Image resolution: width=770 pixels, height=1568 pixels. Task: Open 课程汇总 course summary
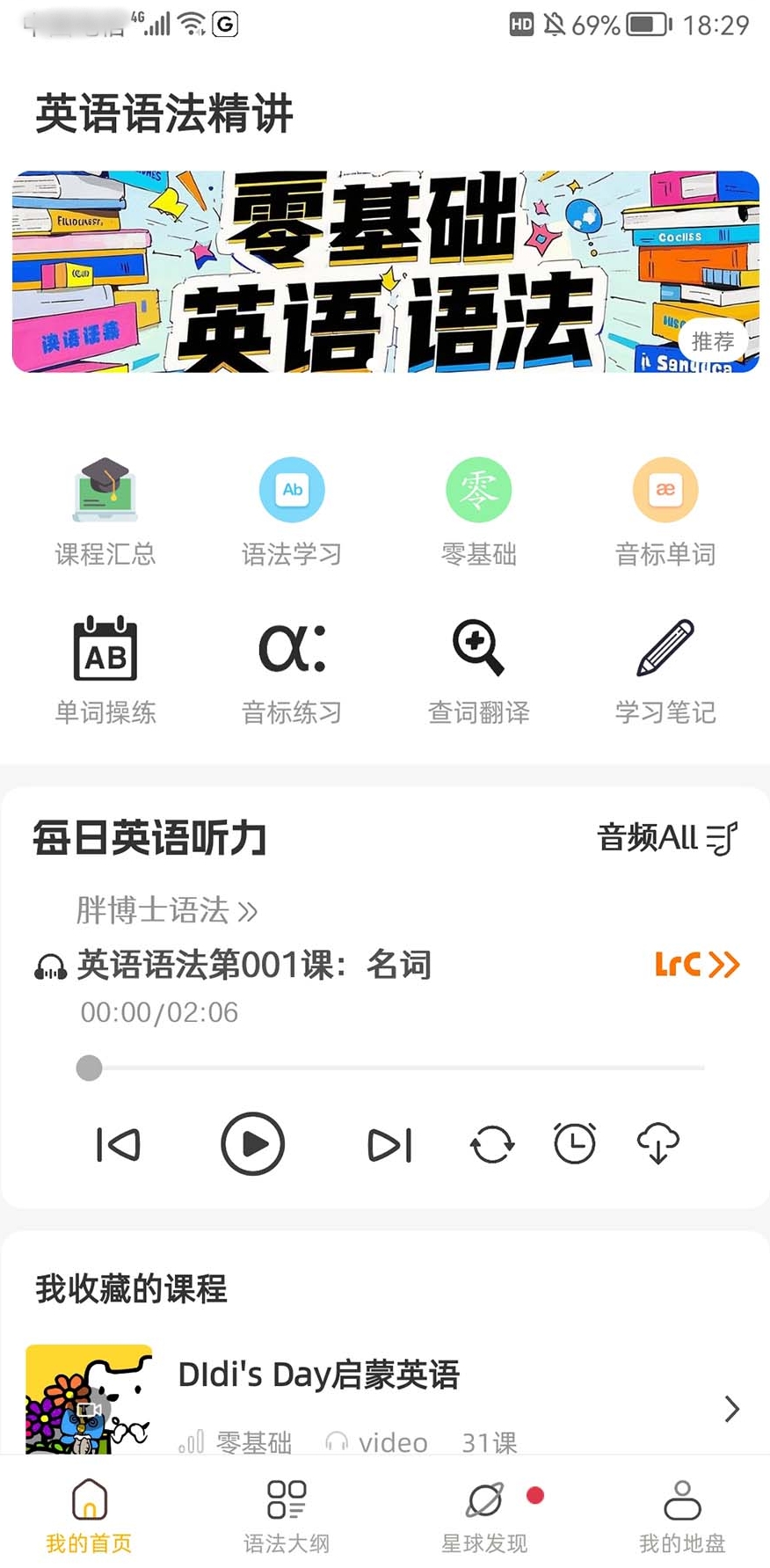pyautogui.click(x=105, y=512)
